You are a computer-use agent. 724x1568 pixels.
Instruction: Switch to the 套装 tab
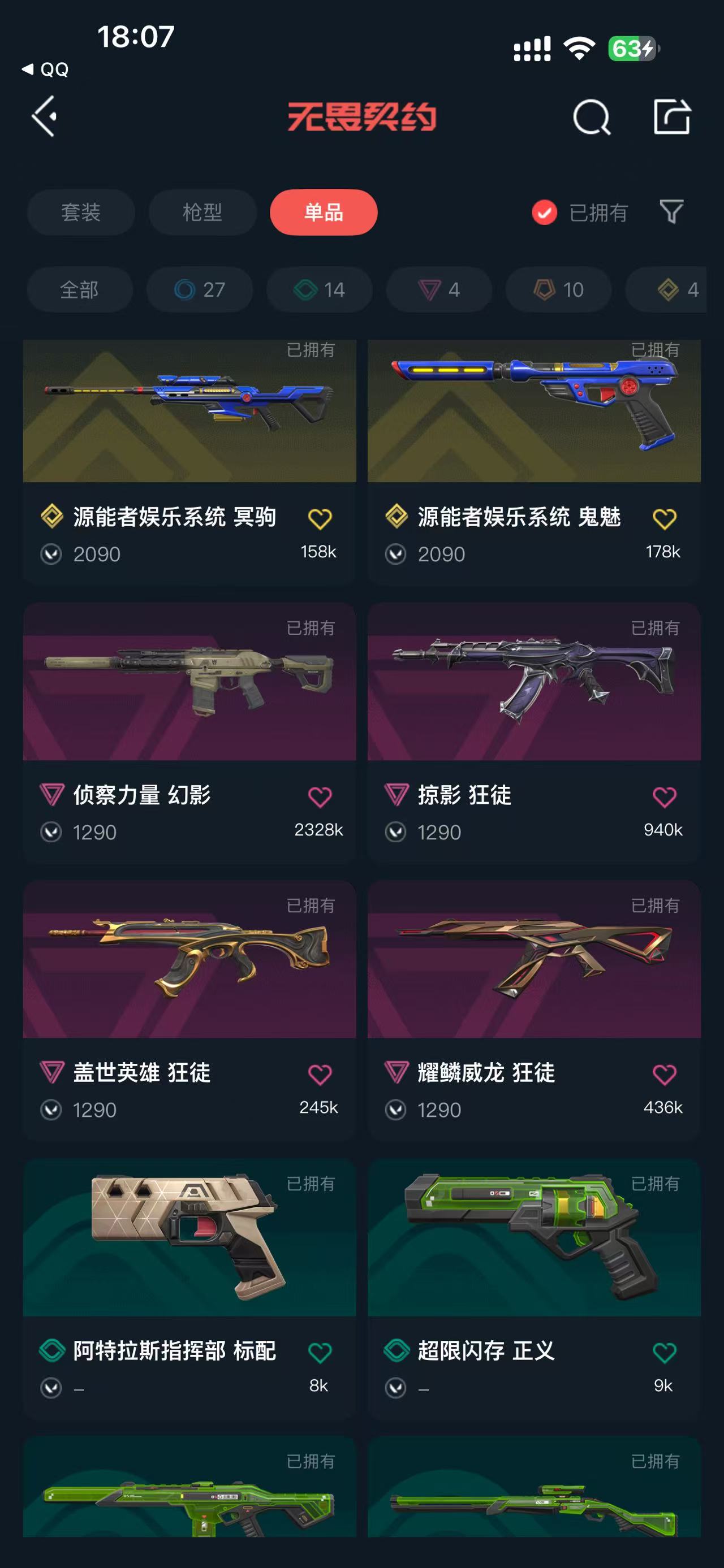point(80,213)
